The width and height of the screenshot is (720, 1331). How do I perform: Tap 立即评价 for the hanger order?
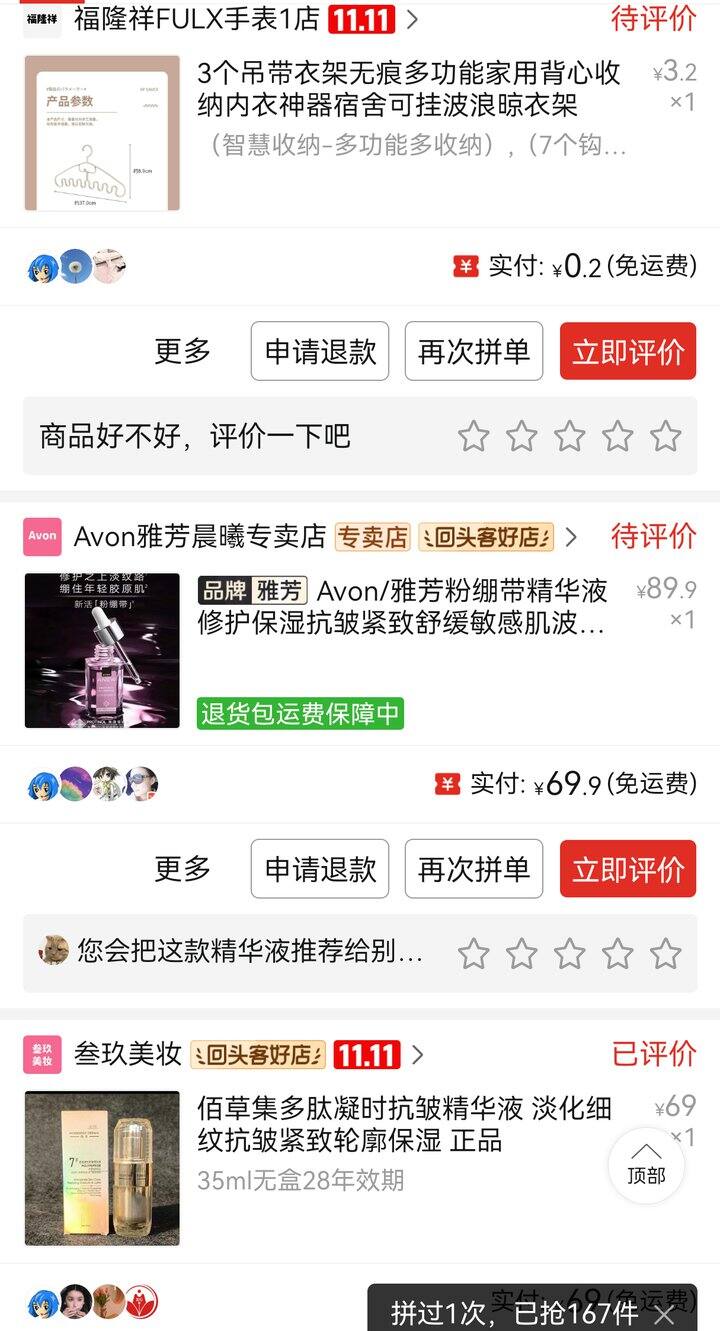click(x=627, y=351)
